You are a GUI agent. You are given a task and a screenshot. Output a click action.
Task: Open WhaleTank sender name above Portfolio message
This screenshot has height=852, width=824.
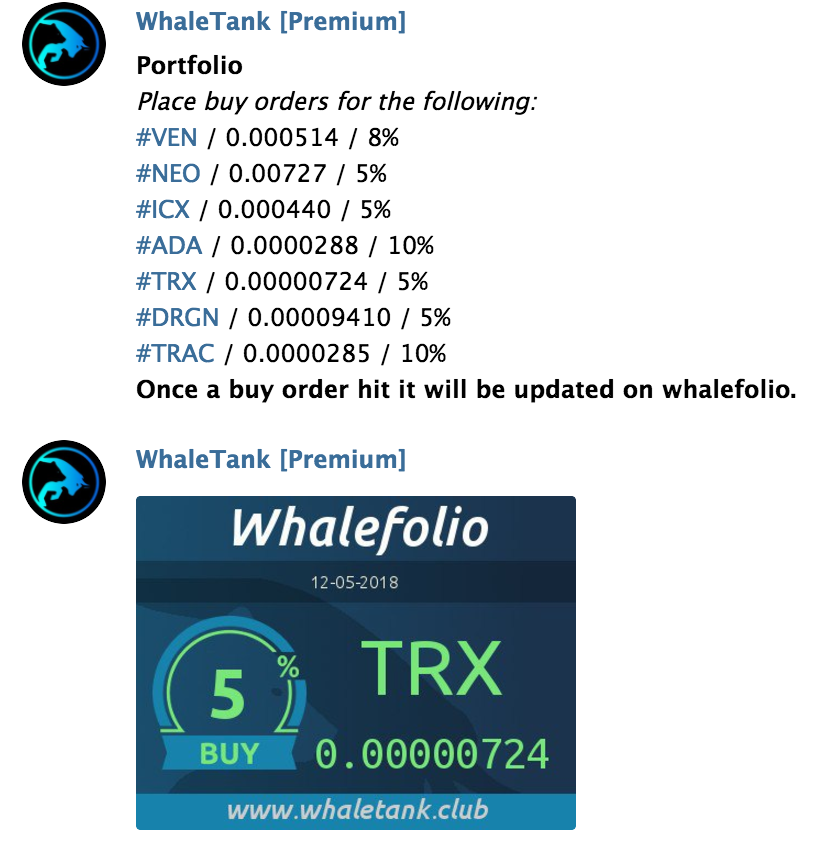(270, 22)
